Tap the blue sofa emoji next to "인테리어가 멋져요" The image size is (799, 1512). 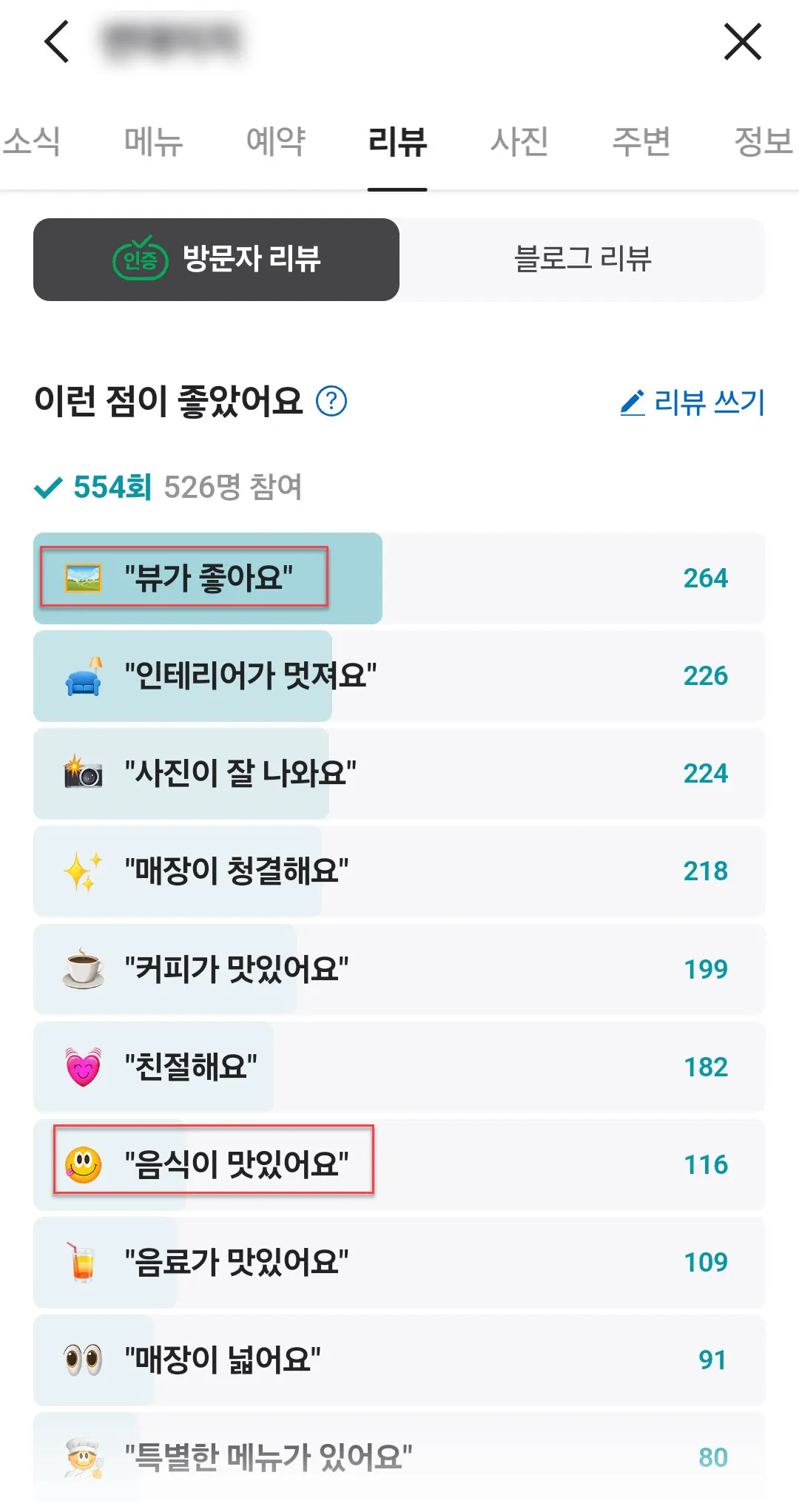tap(84, 675)
